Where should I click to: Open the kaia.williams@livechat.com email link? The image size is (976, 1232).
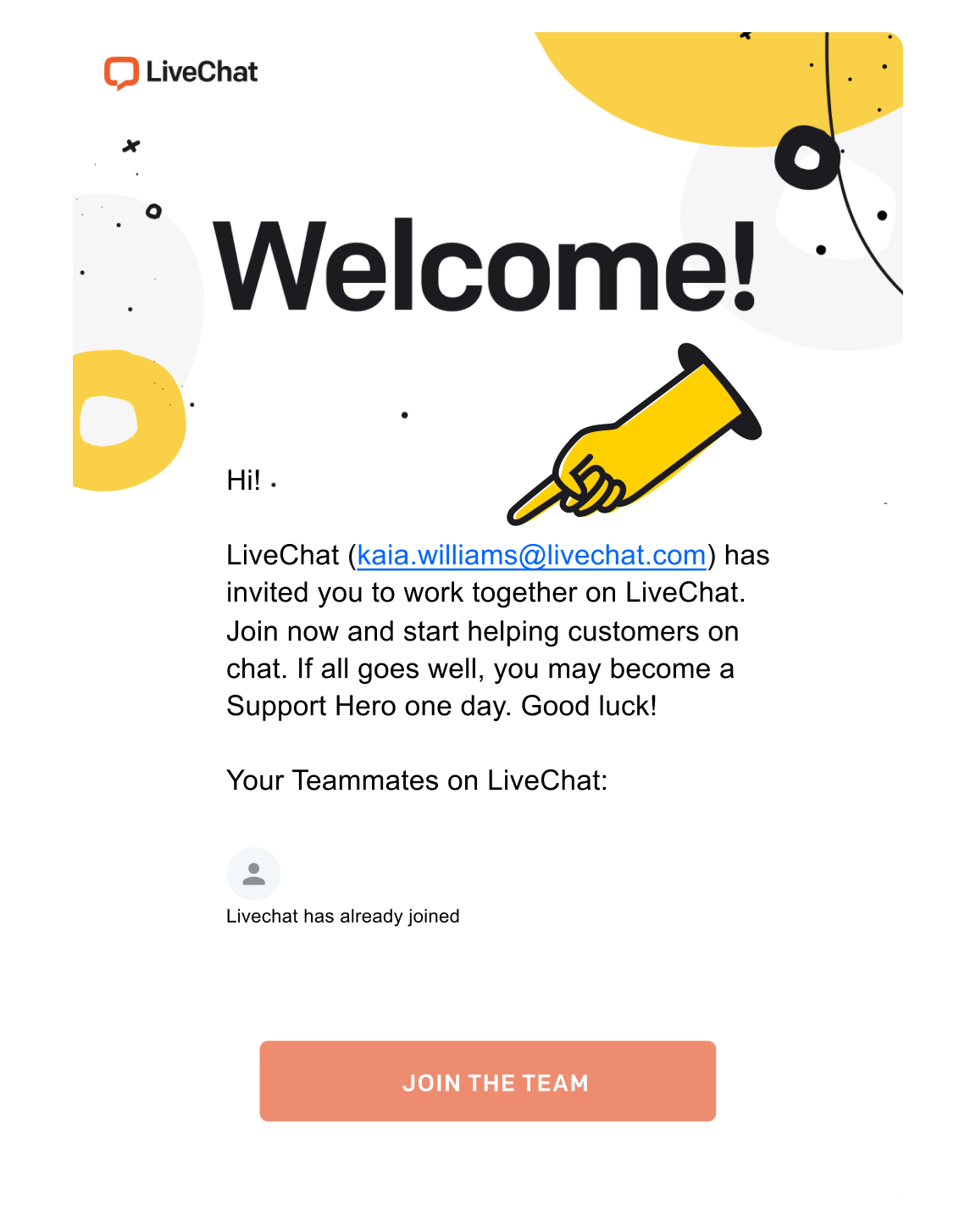[531, 555]
